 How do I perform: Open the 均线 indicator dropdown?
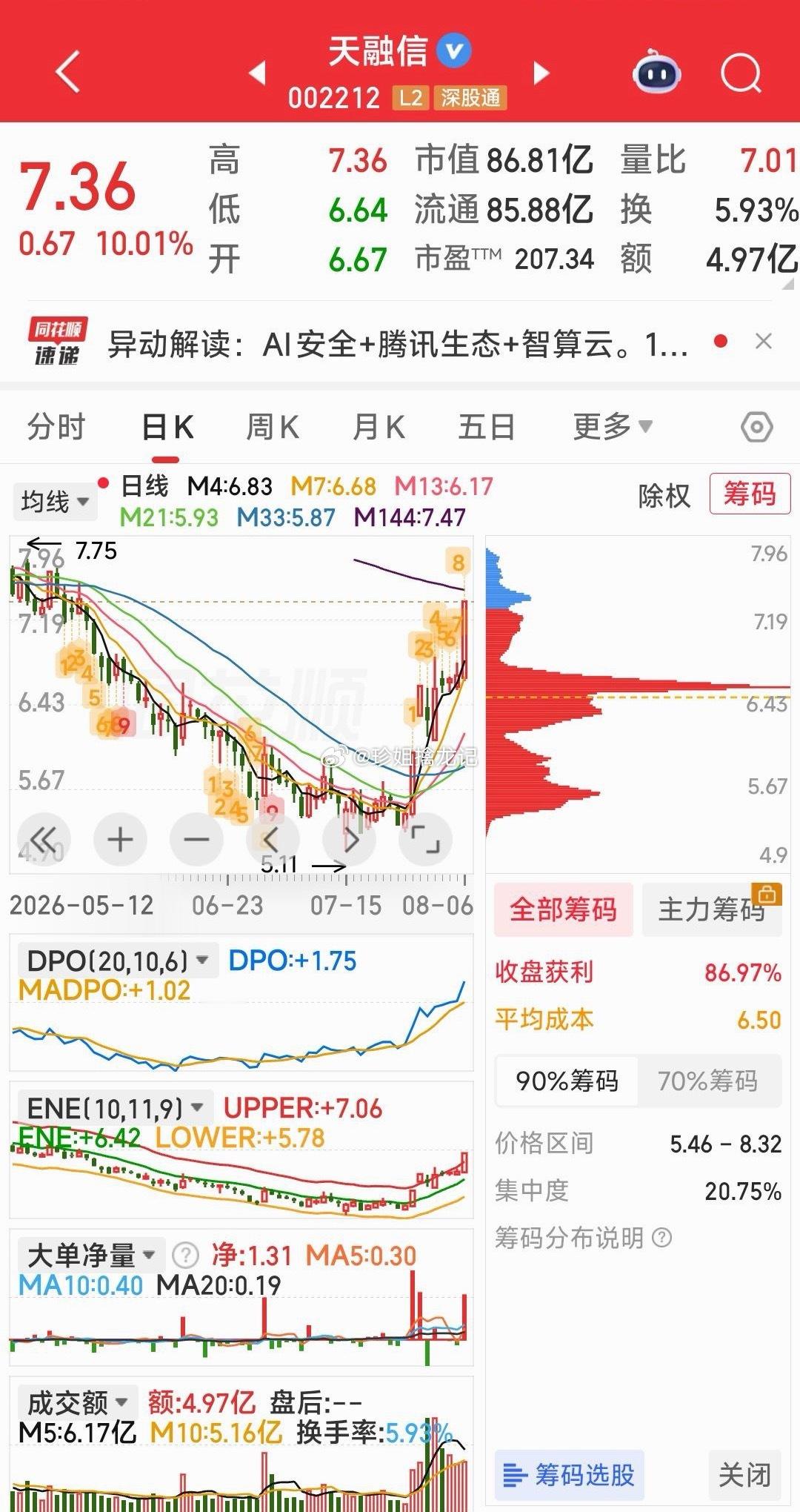click(56, 502)
